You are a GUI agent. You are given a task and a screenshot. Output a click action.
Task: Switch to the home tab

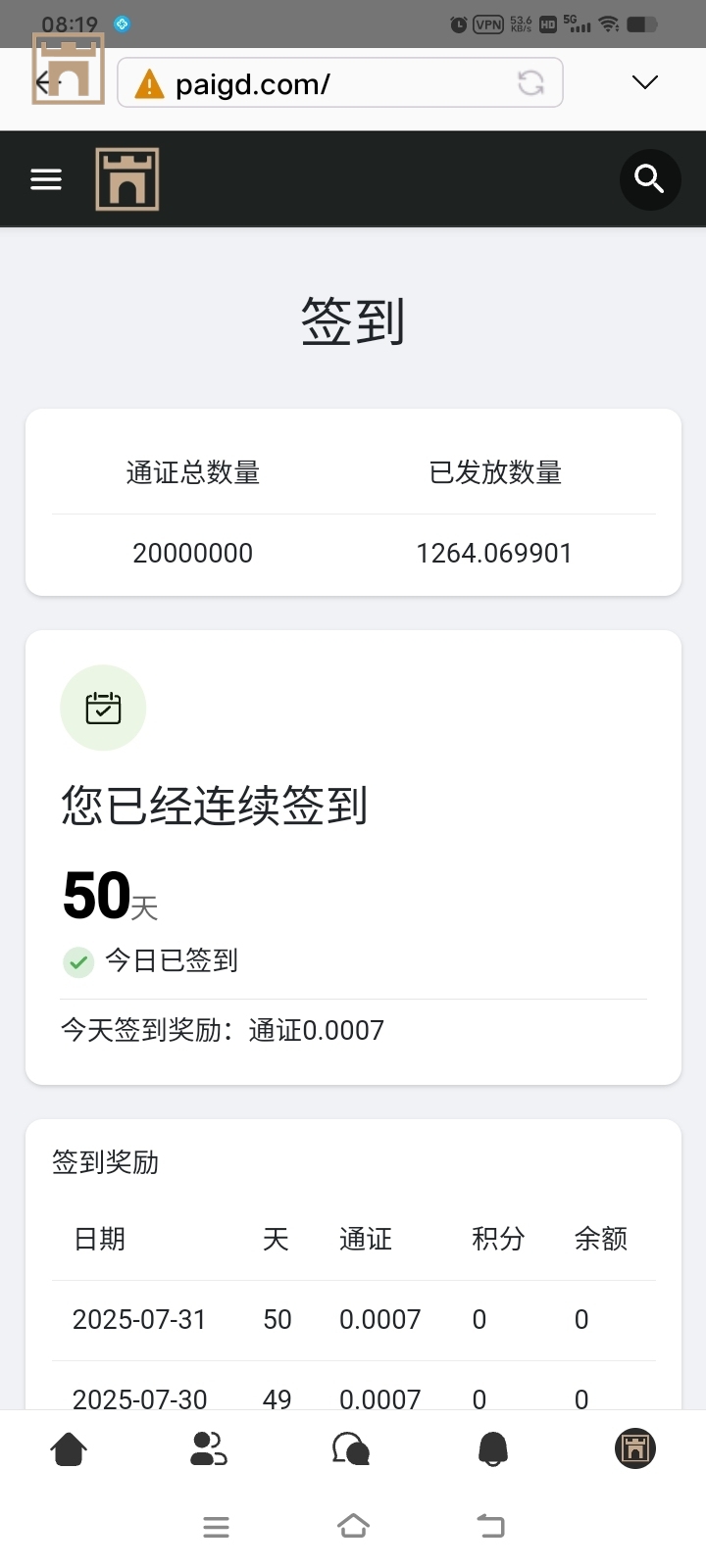coord(69,1448)
